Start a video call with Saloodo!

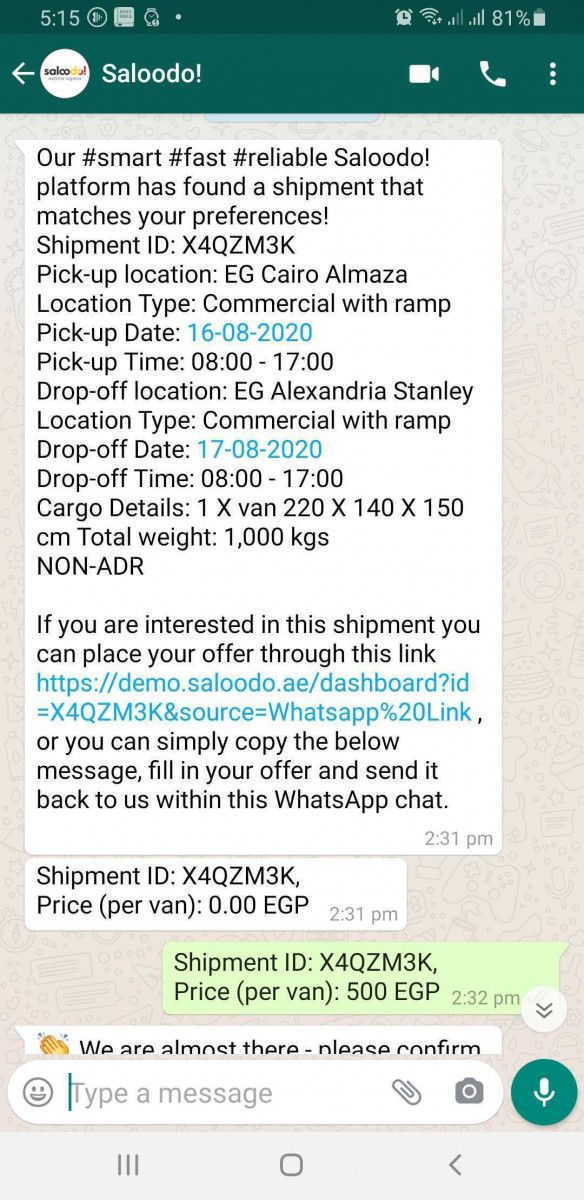425,74
